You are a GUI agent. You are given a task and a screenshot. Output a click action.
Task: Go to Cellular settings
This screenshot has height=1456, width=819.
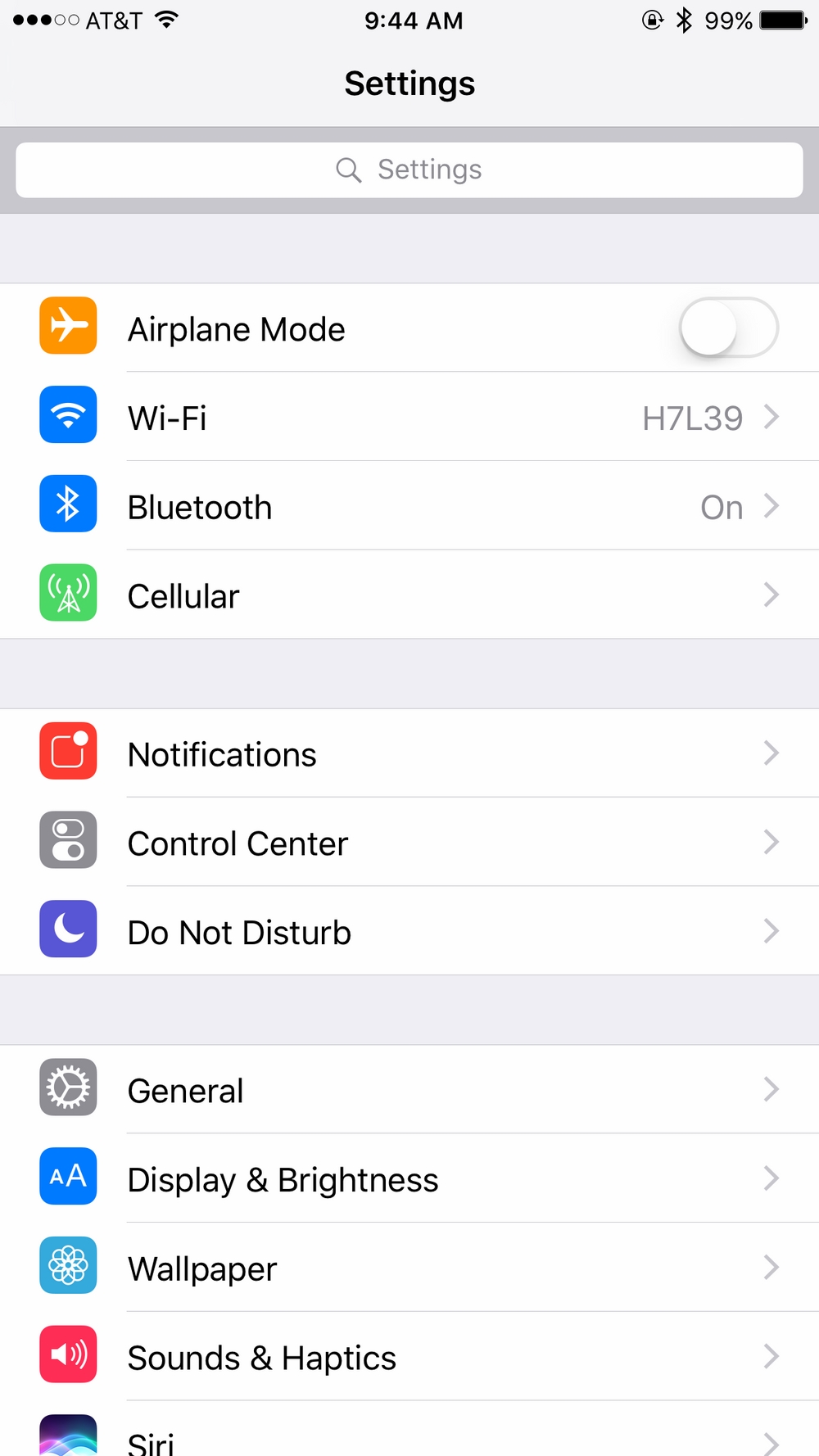pos(409,595)
